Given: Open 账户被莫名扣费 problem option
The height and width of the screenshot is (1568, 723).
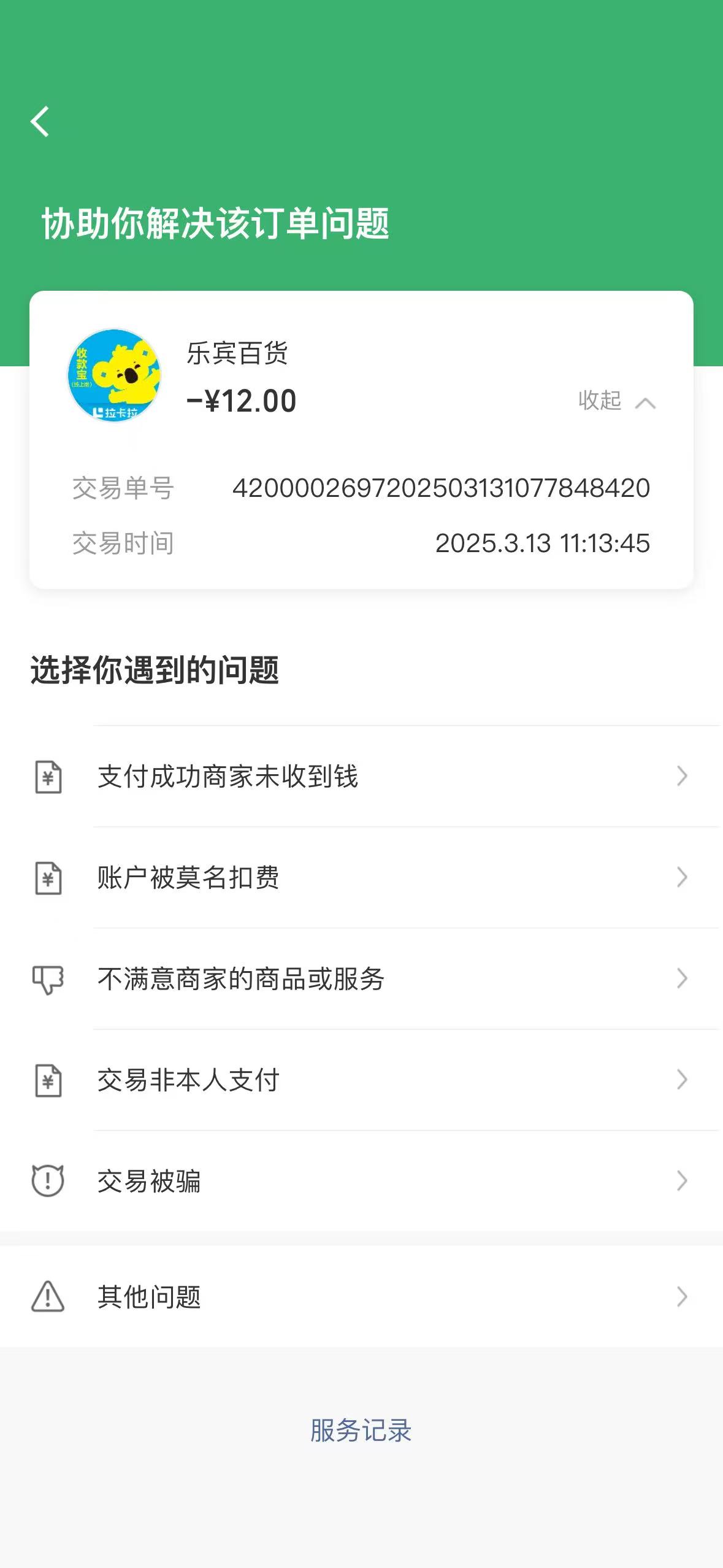Looking at the screenshot, I should pyautogui.click(x=361, y=878).
